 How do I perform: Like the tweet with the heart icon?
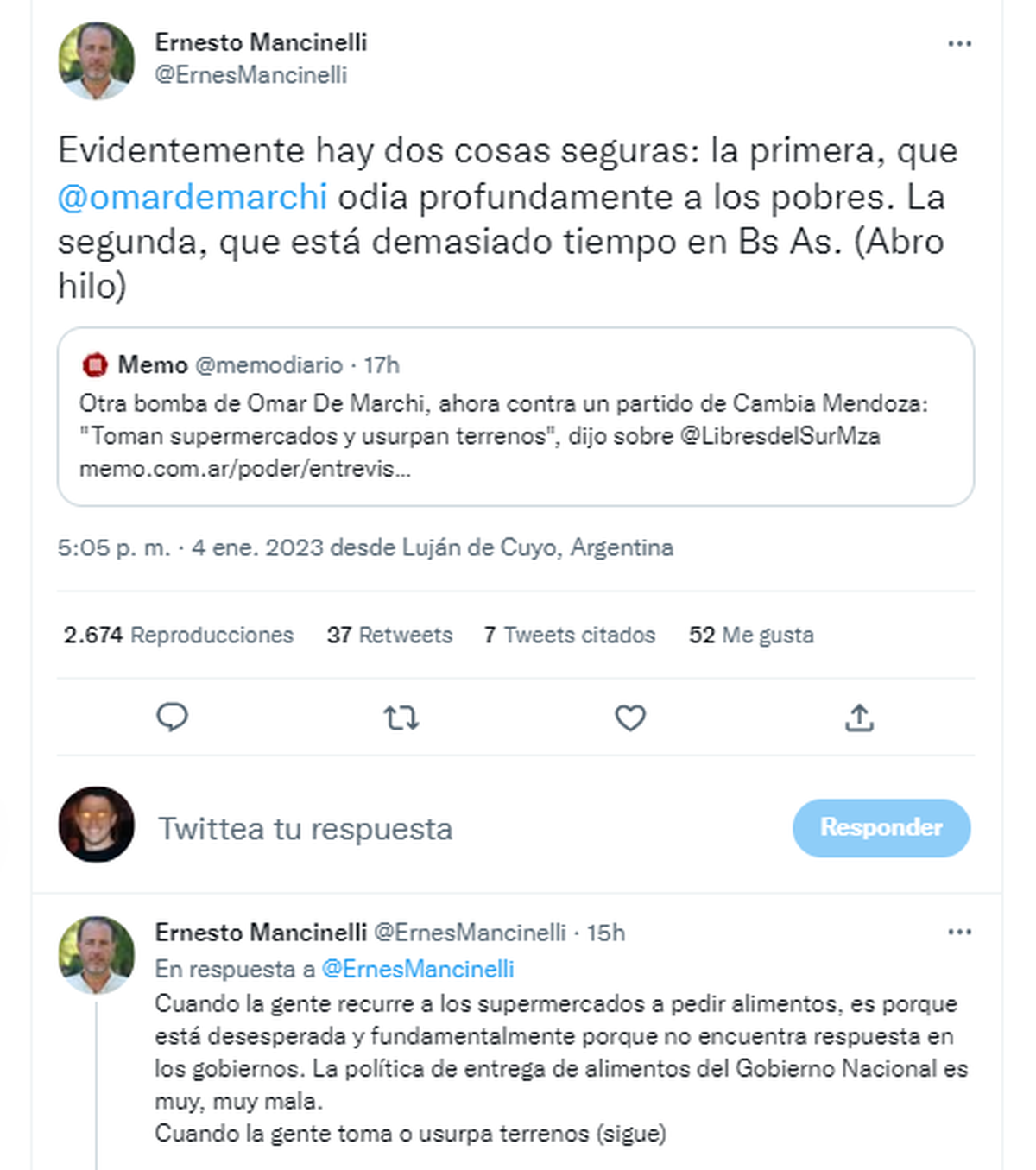pyautogui.click(x=630, y=718)
